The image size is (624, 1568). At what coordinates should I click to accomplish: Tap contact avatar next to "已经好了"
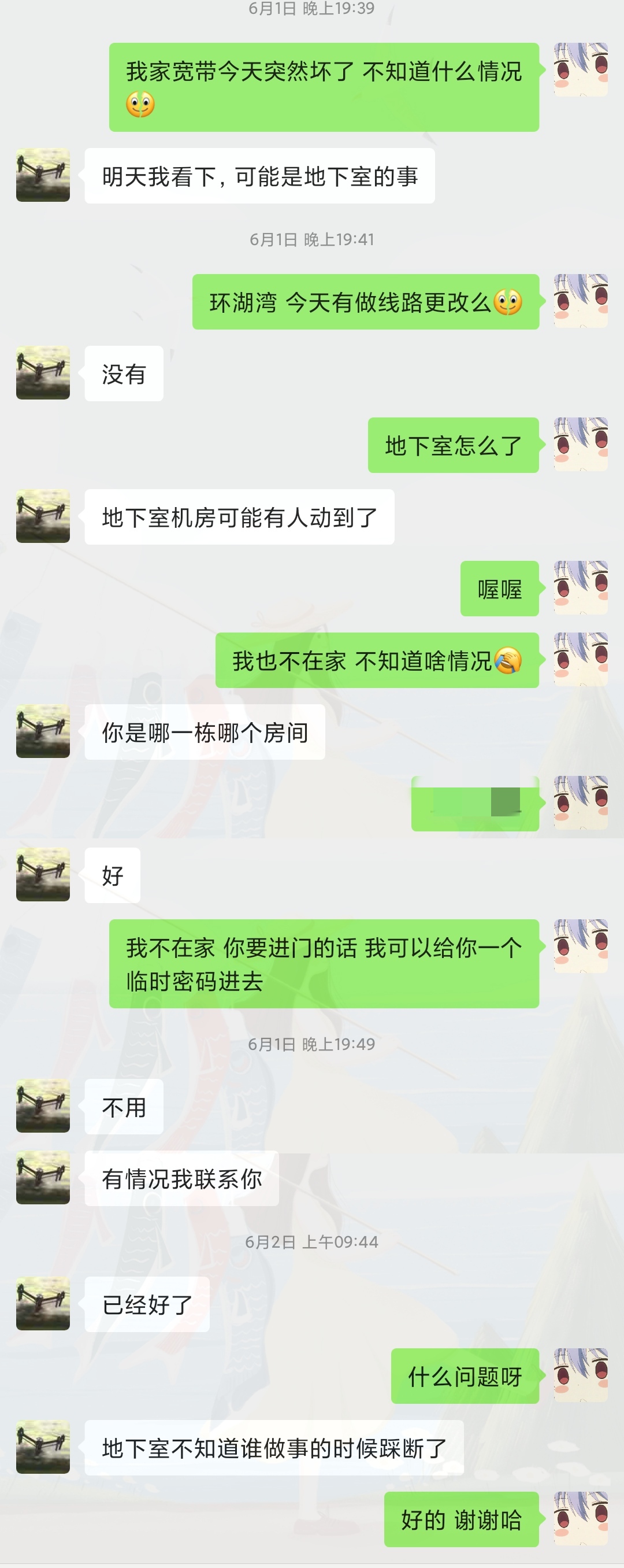tap(43, 1303)
